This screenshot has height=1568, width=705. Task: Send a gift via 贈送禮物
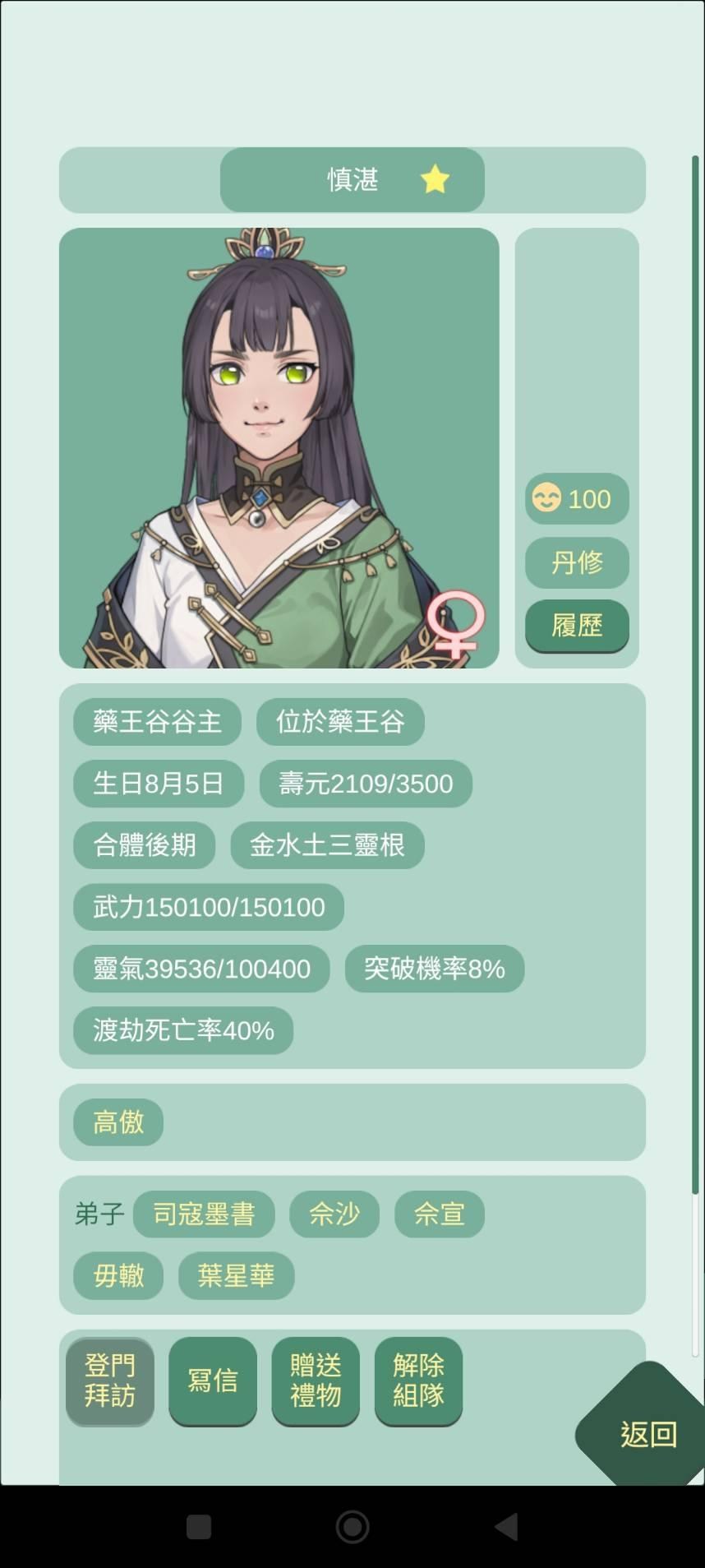pyautogui.click(x=316, y=1381)
